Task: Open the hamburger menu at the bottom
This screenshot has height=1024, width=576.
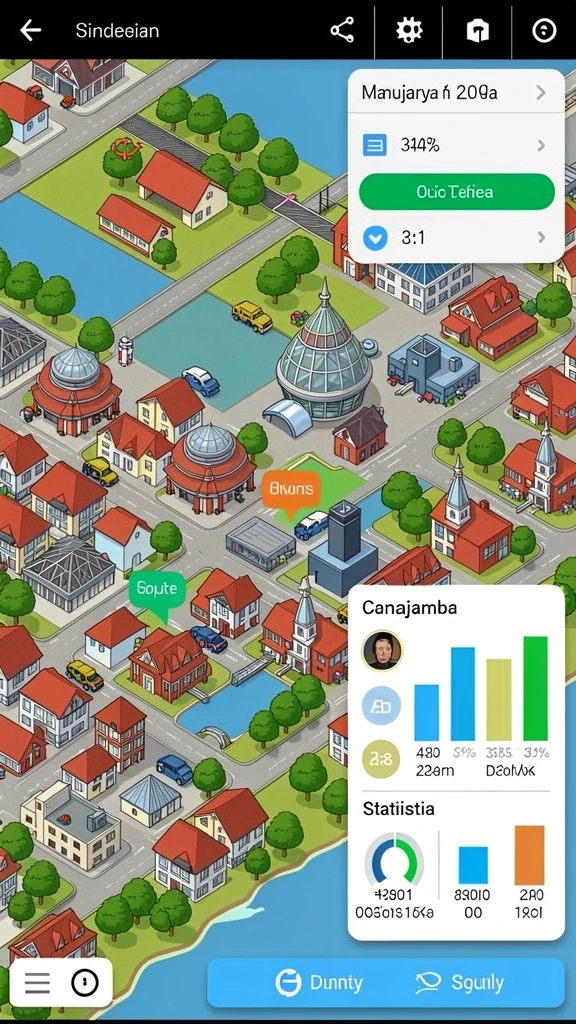Action: (37, 982)
